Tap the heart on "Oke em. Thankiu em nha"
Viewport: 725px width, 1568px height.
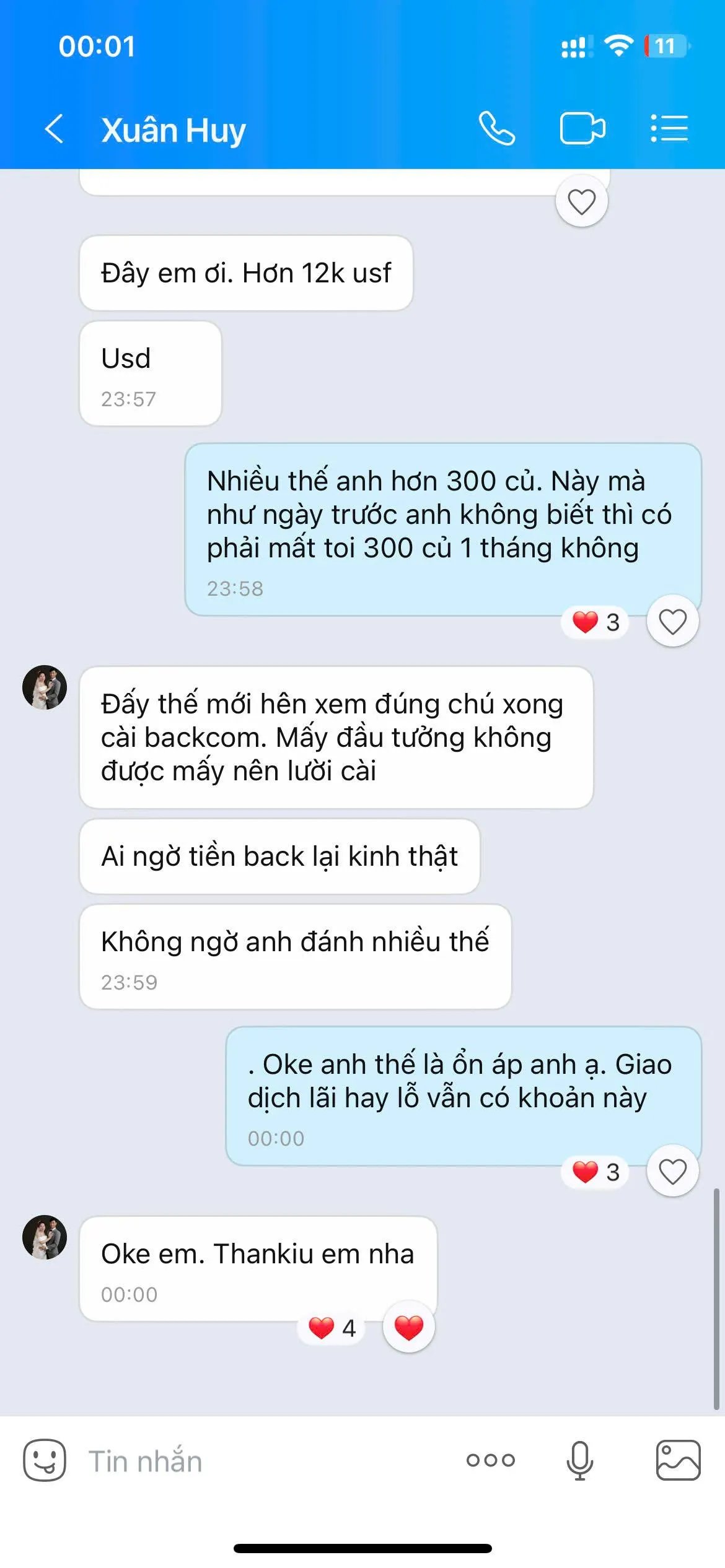click(x=408, y=1328)
